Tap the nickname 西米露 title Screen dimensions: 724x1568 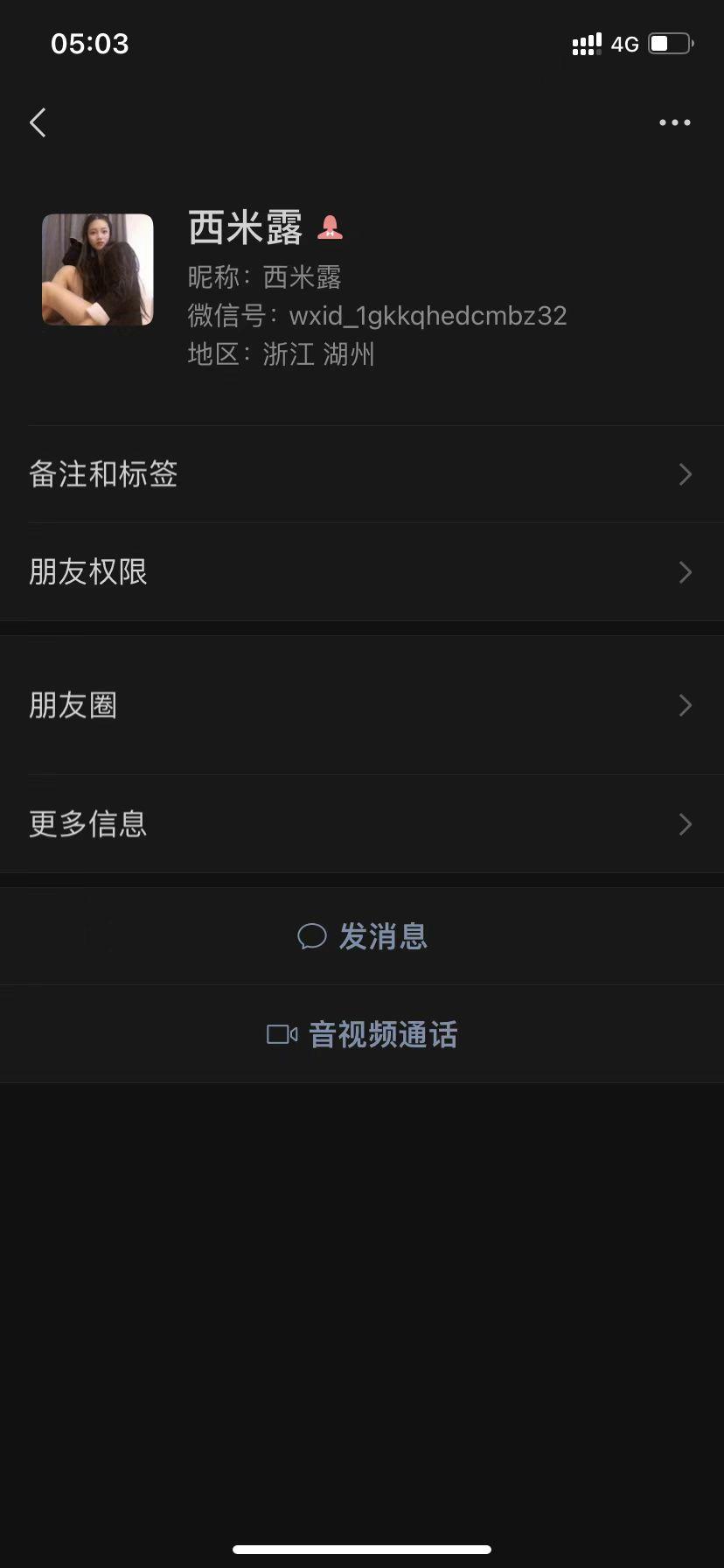click(x=247, y=227)
